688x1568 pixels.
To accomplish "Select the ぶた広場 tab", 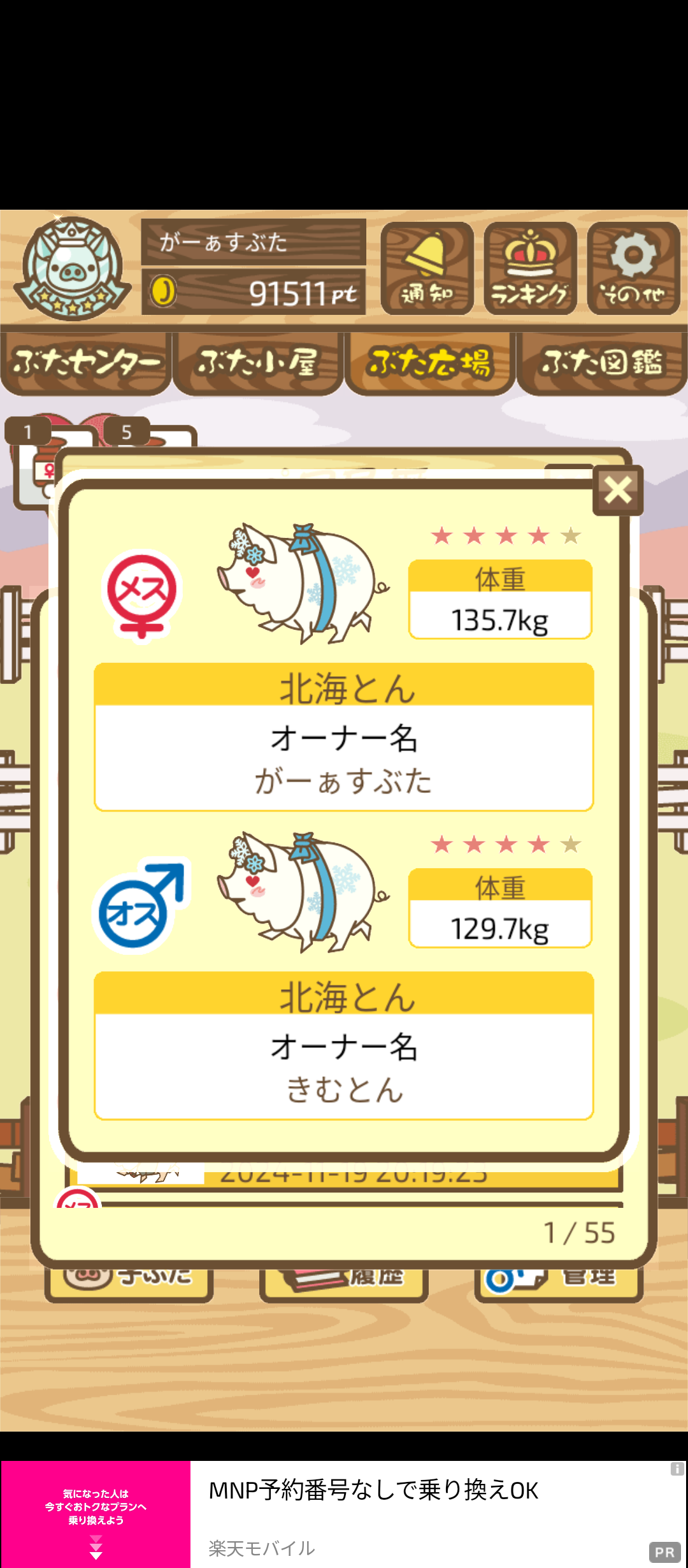I will click(x=430, y=362).
